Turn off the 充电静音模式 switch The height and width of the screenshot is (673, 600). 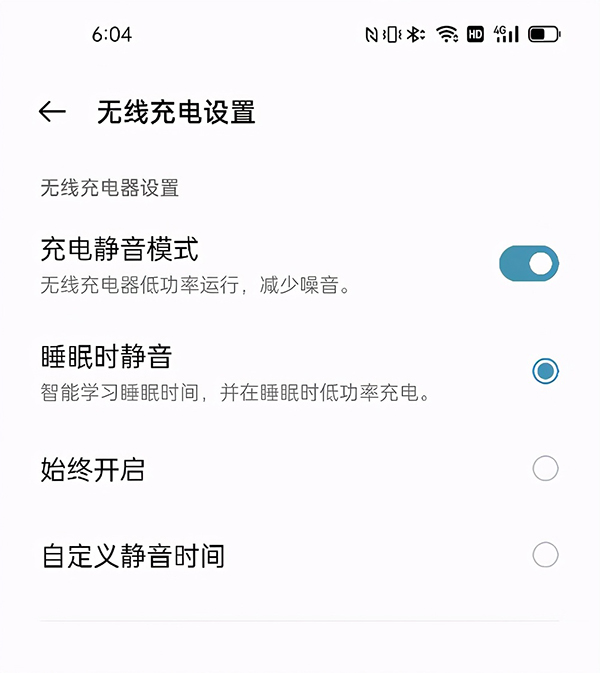click(x=528, y=264)
